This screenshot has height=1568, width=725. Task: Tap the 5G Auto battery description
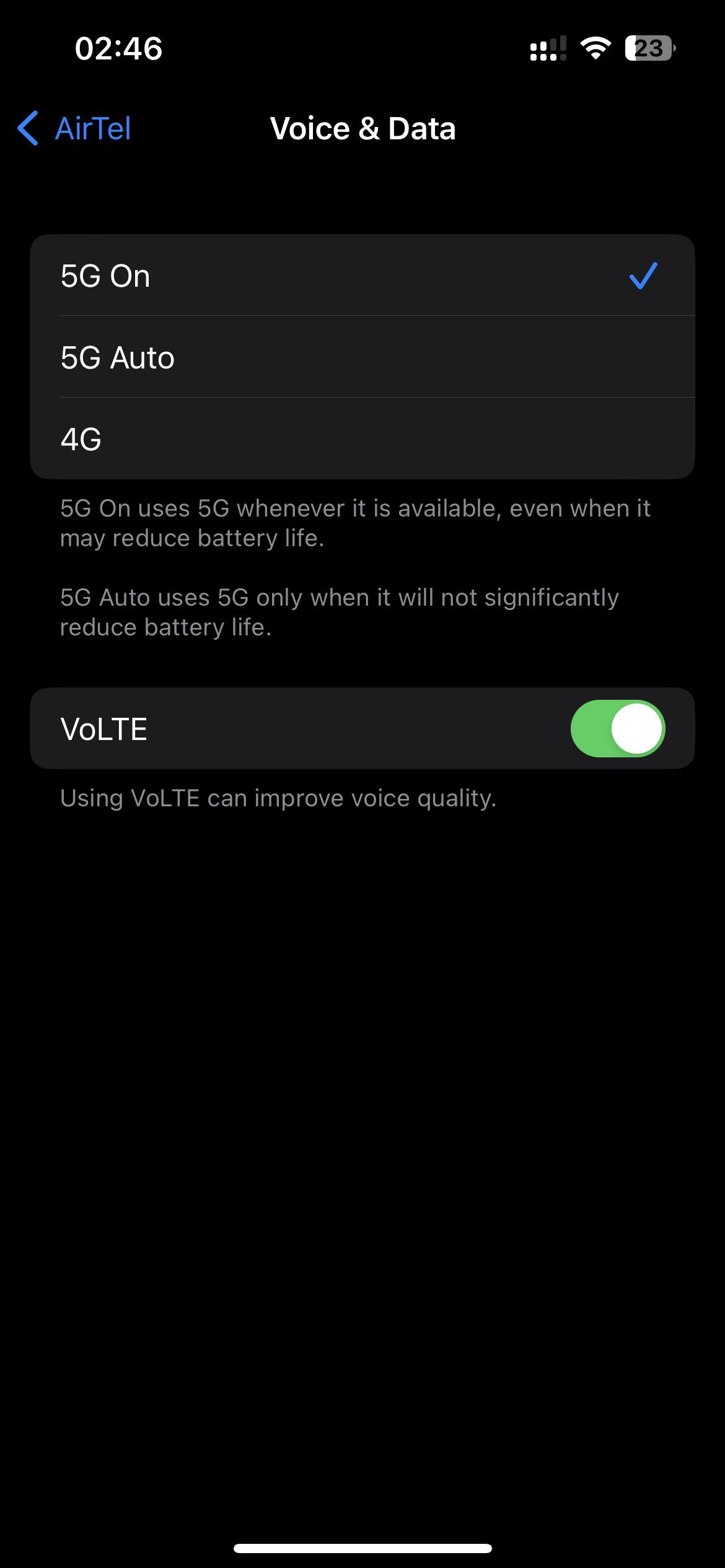pos(339,611)
